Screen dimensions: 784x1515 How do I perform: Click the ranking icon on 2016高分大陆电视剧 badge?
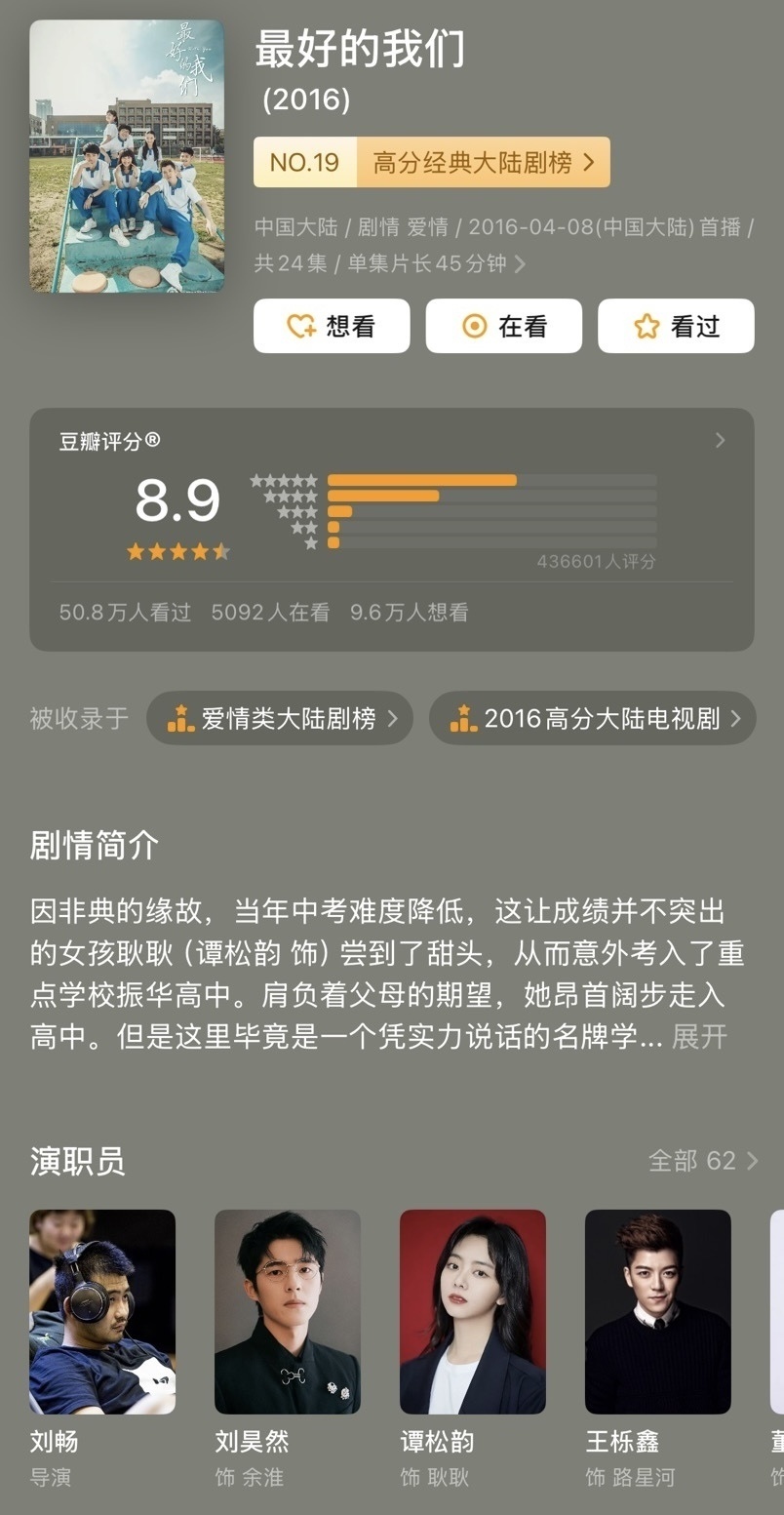pos(463,718)
